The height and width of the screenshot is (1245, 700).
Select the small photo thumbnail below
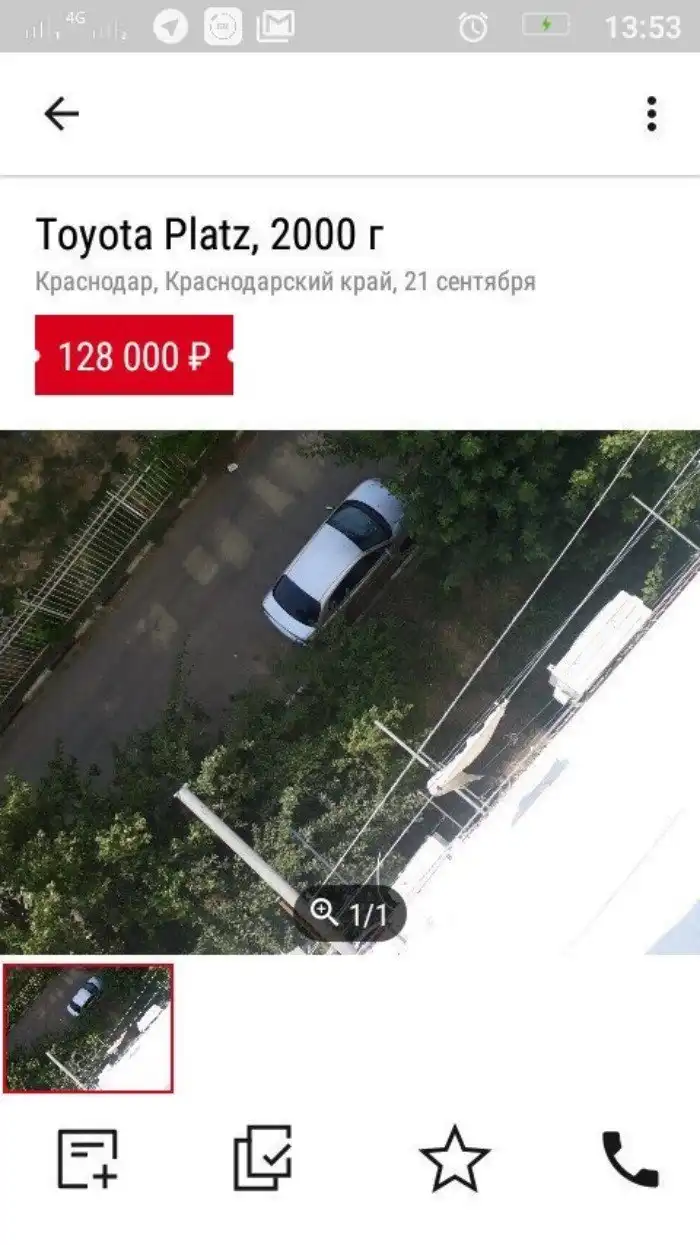click(x=88, y=1028)
